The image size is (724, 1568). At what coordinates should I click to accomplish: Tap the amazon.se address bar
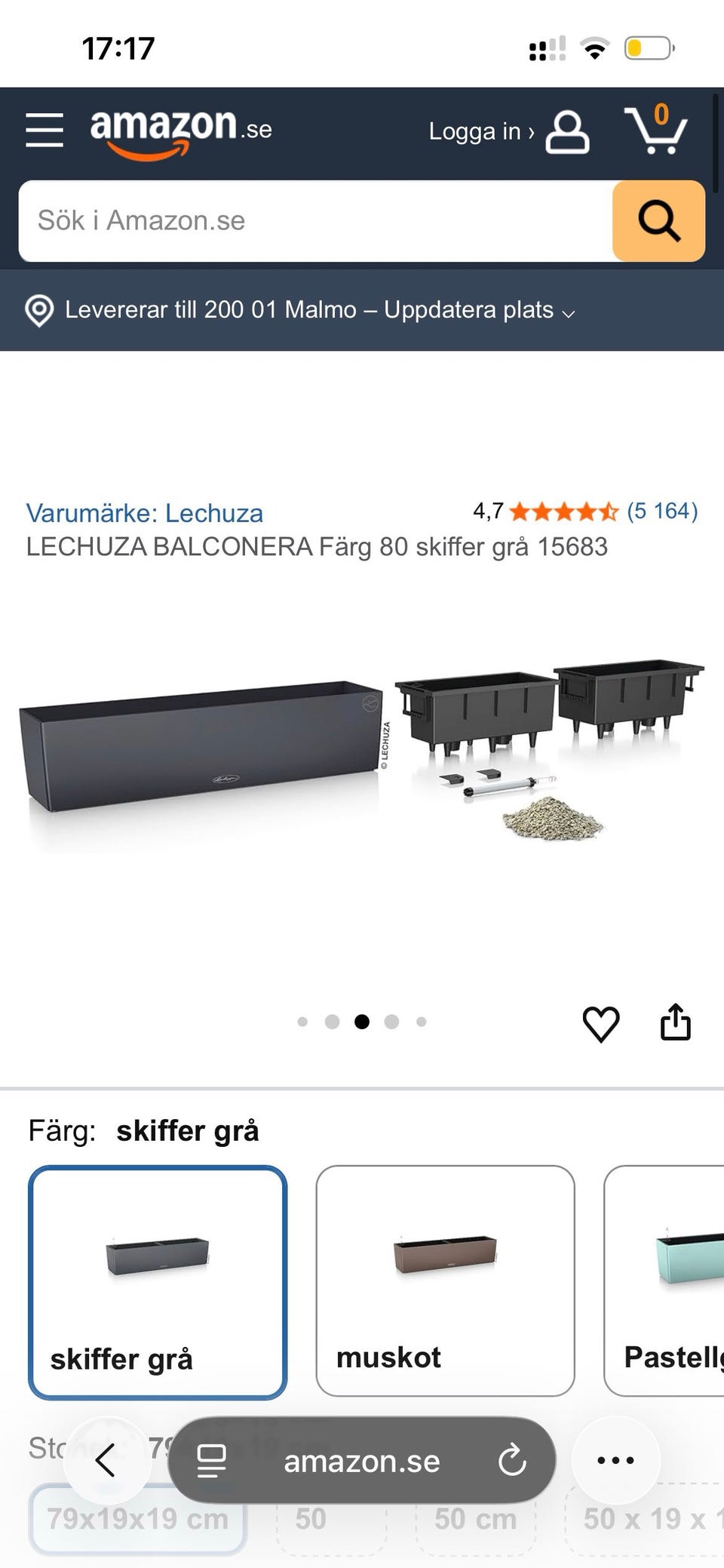coord(362,1460)
